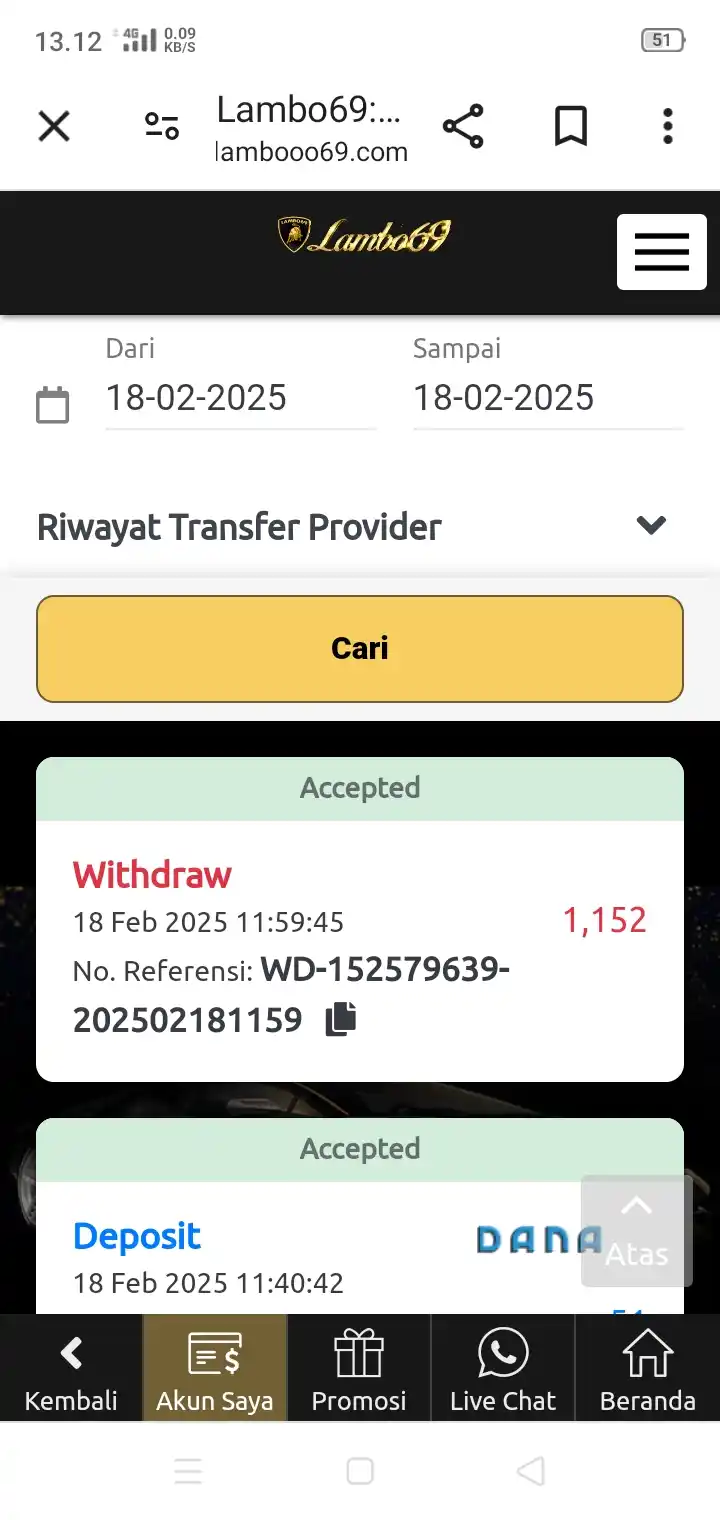Tap the Cari search button

360,648
